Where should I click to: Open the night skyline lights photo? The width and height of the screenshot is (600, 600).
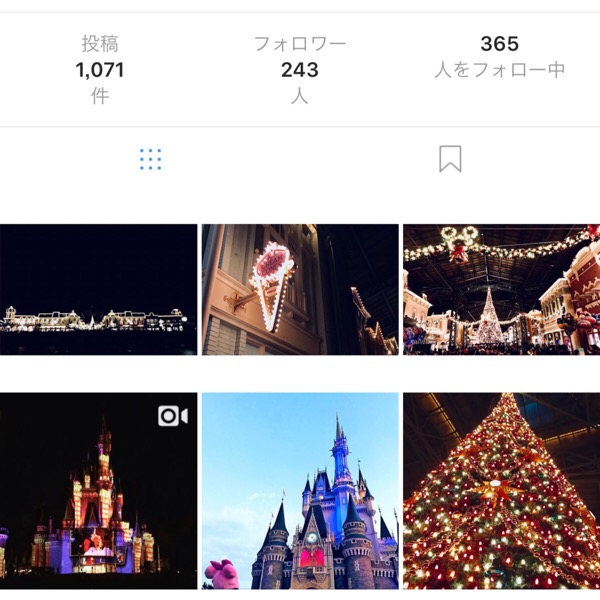[x=99, y=290]
